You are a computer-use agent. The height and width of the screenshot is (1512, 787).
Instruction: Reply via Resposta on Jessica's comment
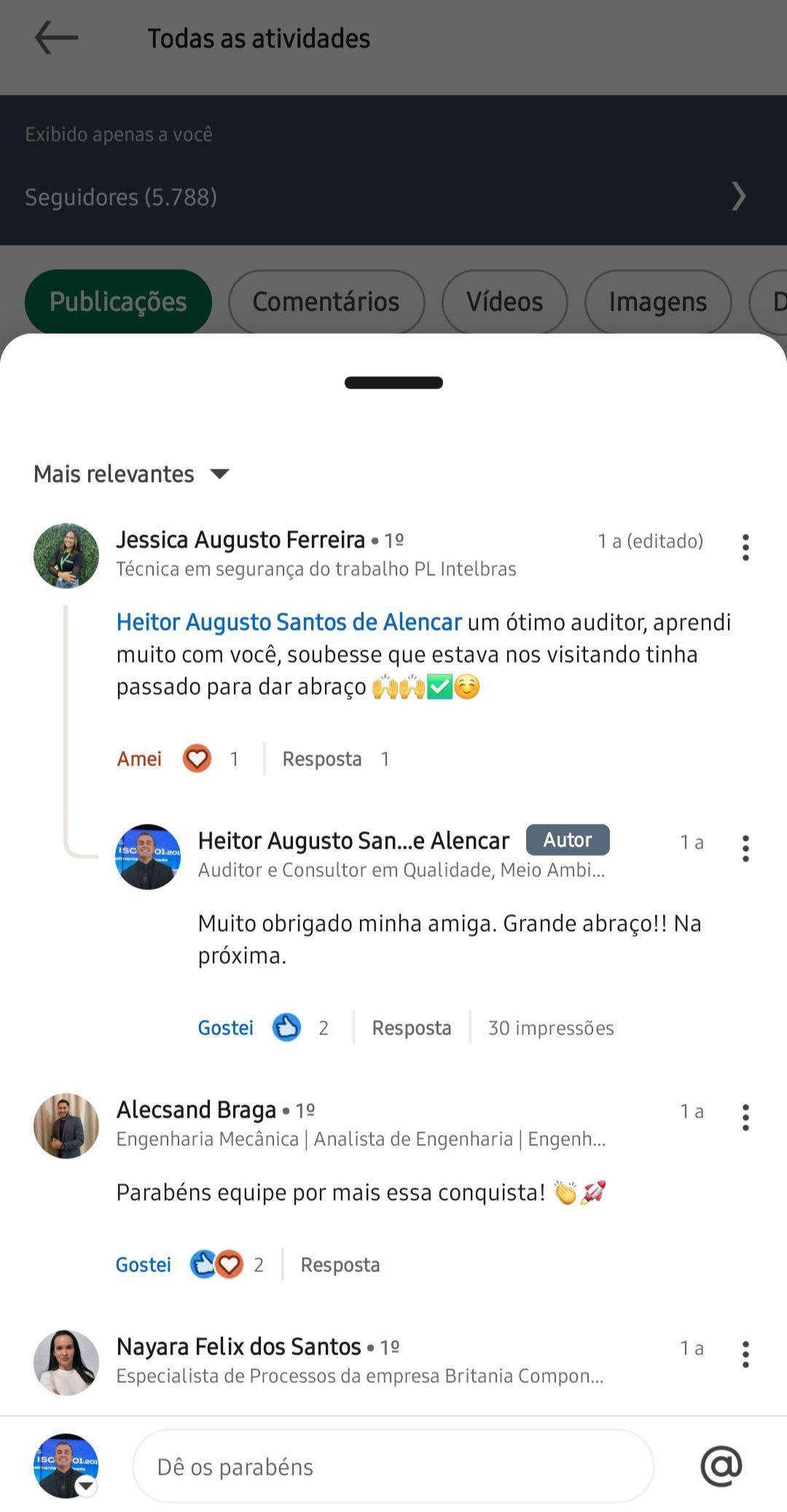321,758
